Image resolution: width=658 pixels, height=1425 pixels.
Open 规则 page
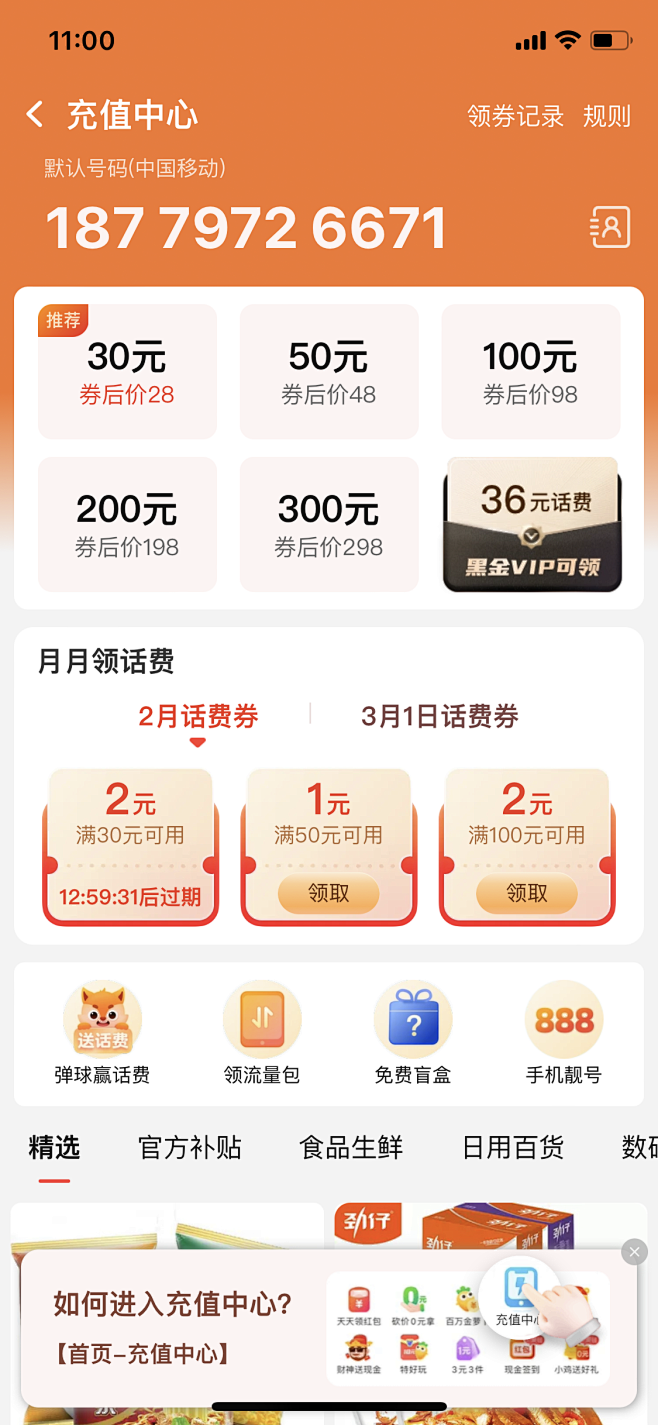[607, 116]
